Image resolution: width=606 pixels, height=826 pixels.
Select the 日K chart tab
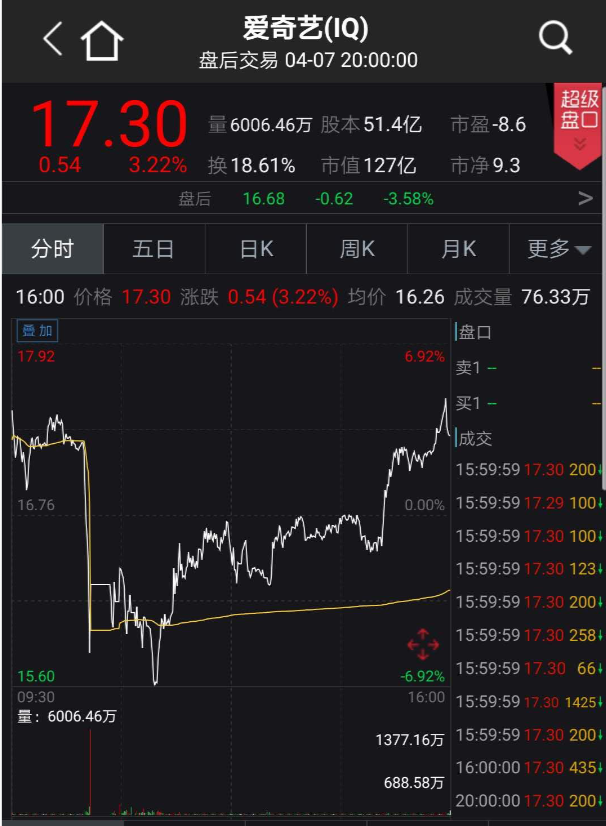256,249
